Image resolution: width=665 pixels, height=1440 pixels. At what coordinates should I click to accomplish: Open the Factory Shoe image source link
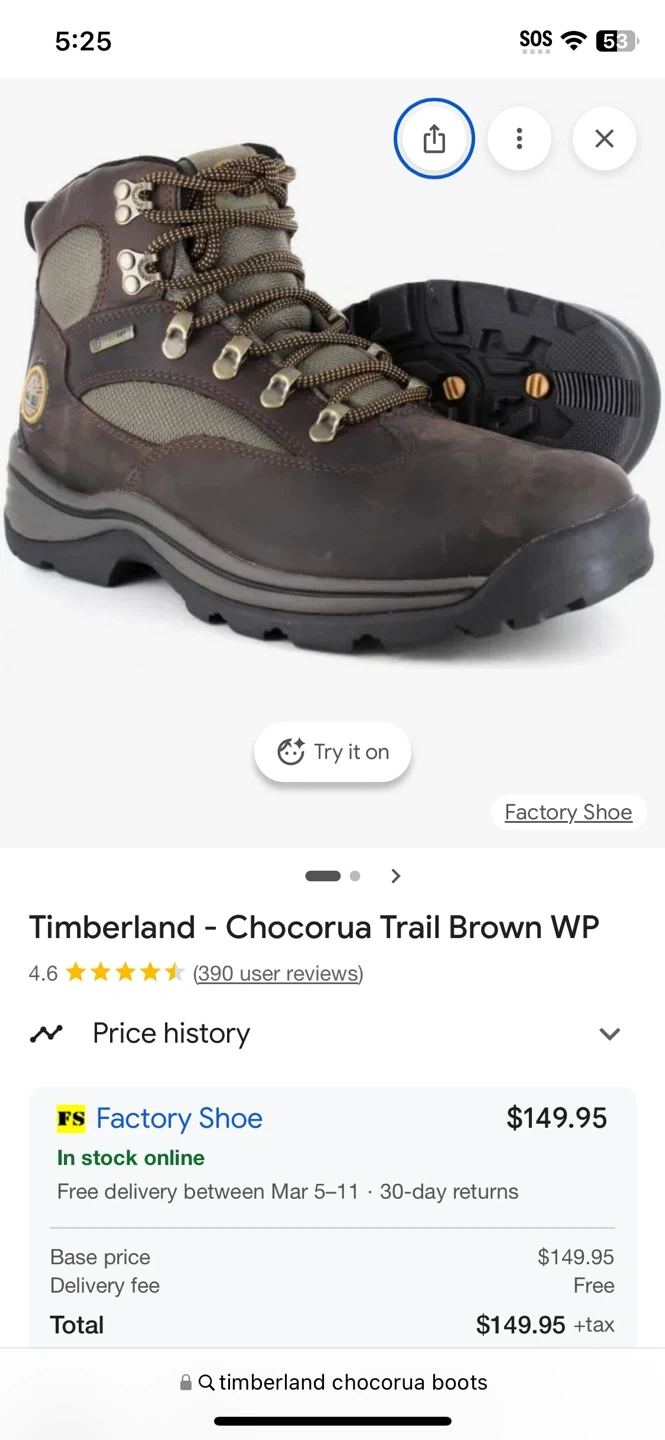[x=568, y=812]
